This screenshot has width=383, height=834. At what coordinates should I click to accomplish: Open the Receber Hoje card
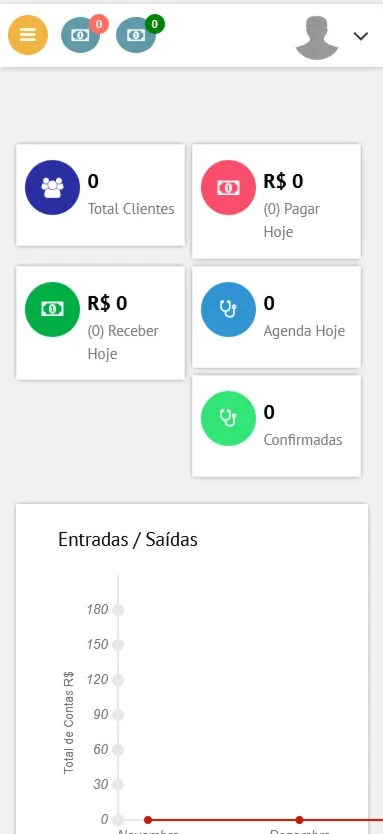[x=101, y=323]
